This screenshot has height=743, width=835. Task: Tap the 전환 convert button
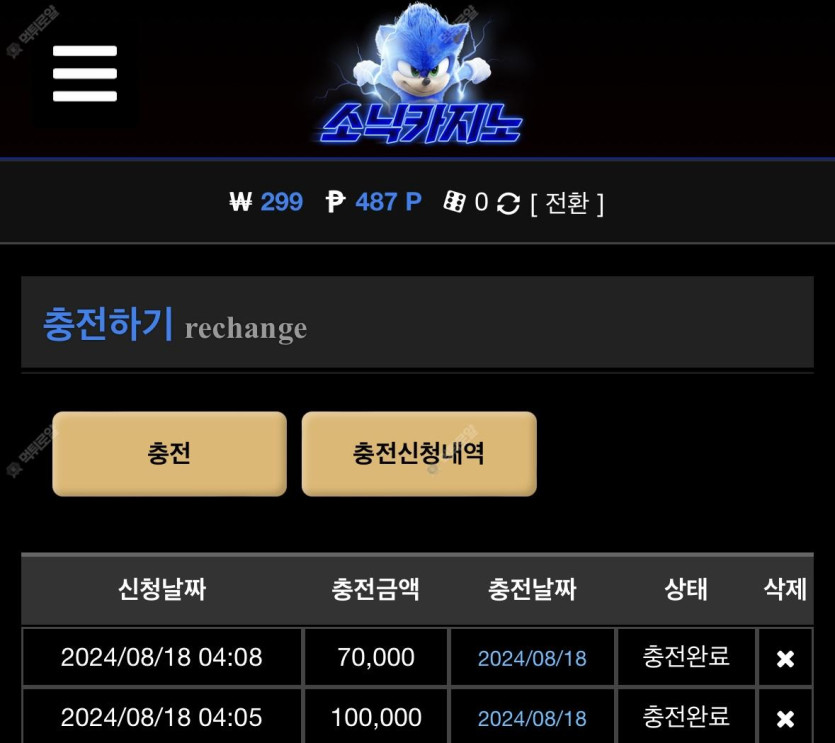click(567, 203)
